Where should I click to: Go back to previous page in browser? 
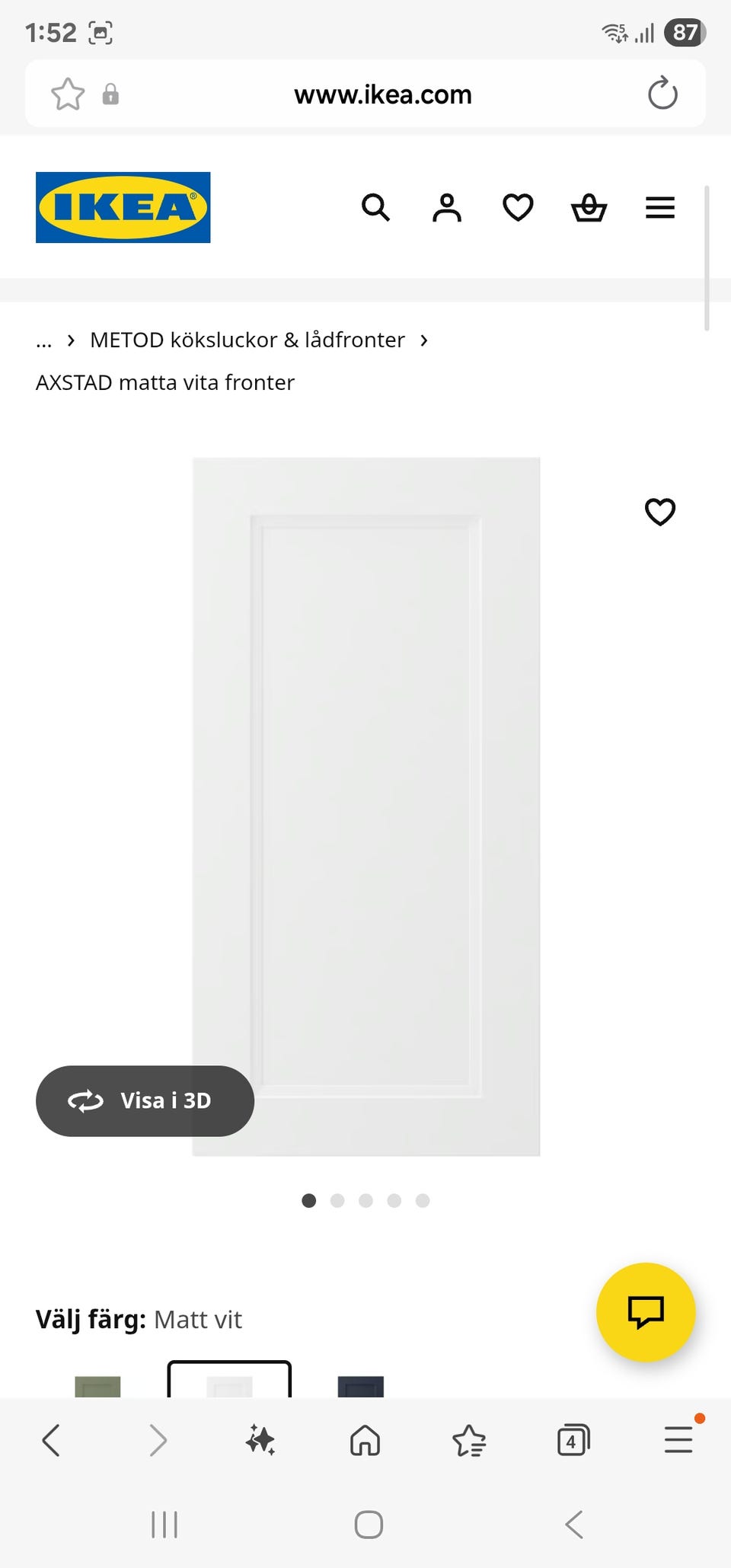tap(52, 1440)
